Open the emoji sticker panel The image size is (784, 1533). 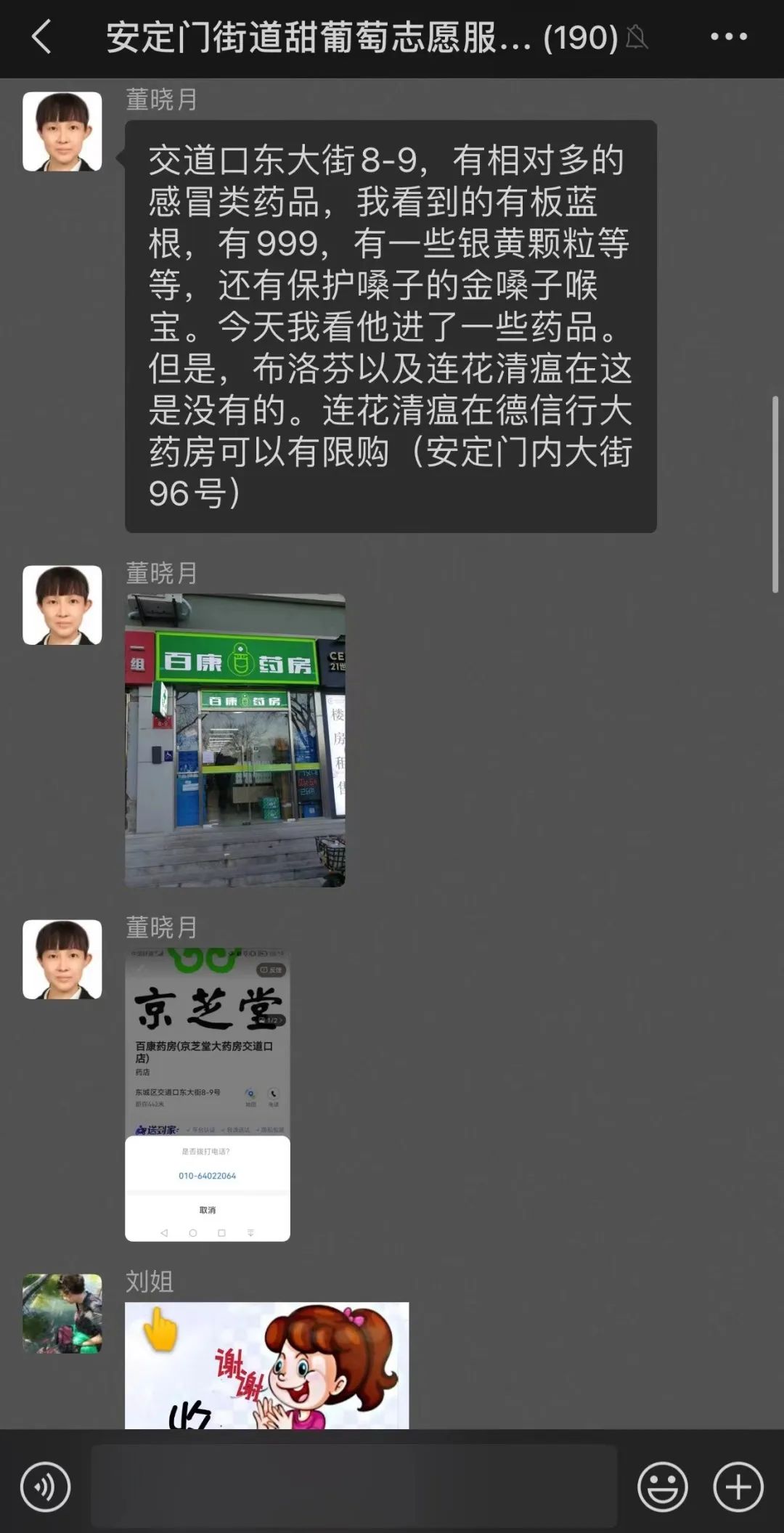pos(662,1487)
